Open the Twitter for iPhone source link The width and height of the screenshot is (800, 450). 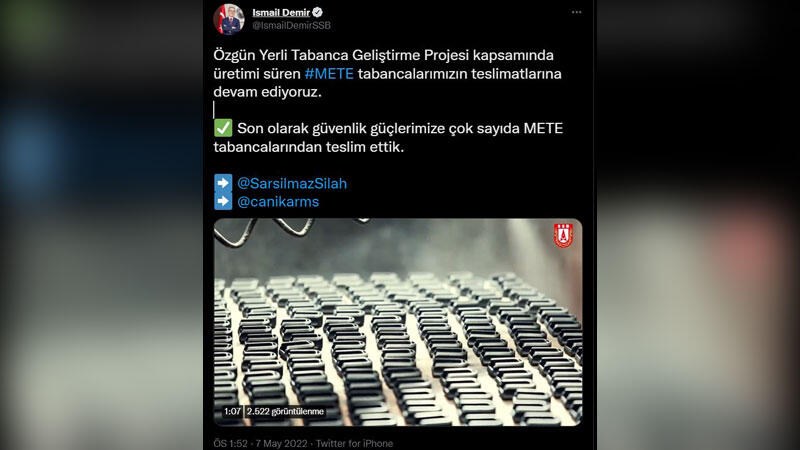356,443
